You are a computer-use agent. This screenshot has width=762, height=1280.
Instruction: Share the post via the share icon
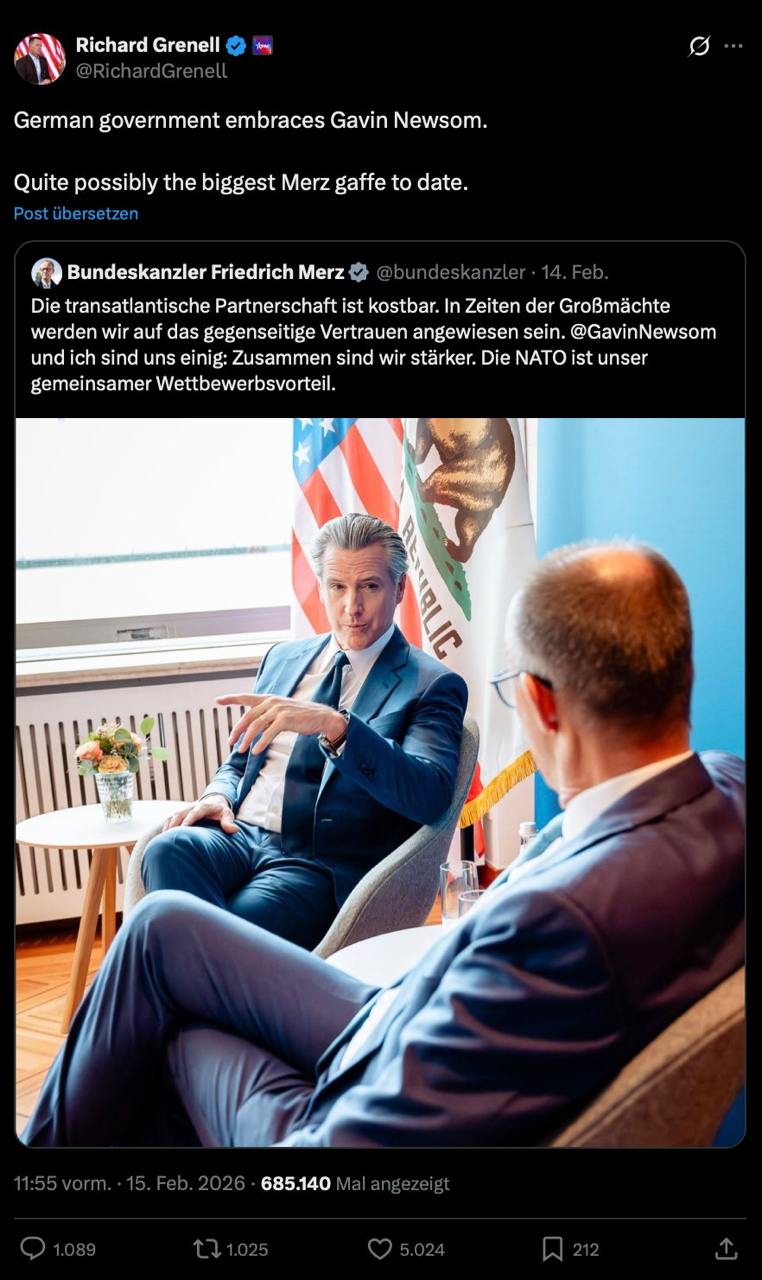[727, 1248]
